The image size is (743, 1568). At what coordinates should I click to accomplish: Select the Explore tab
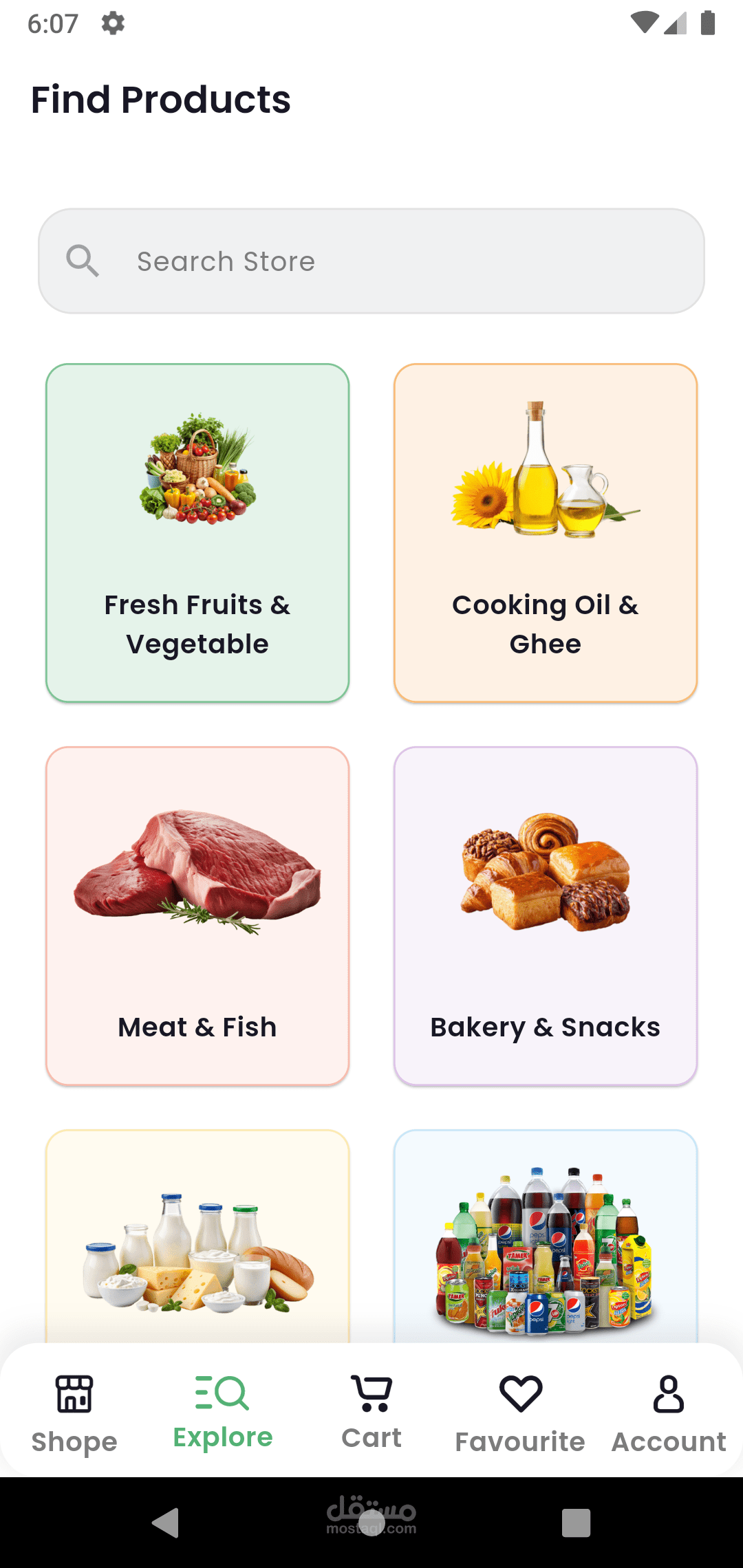coord(223,1411)
